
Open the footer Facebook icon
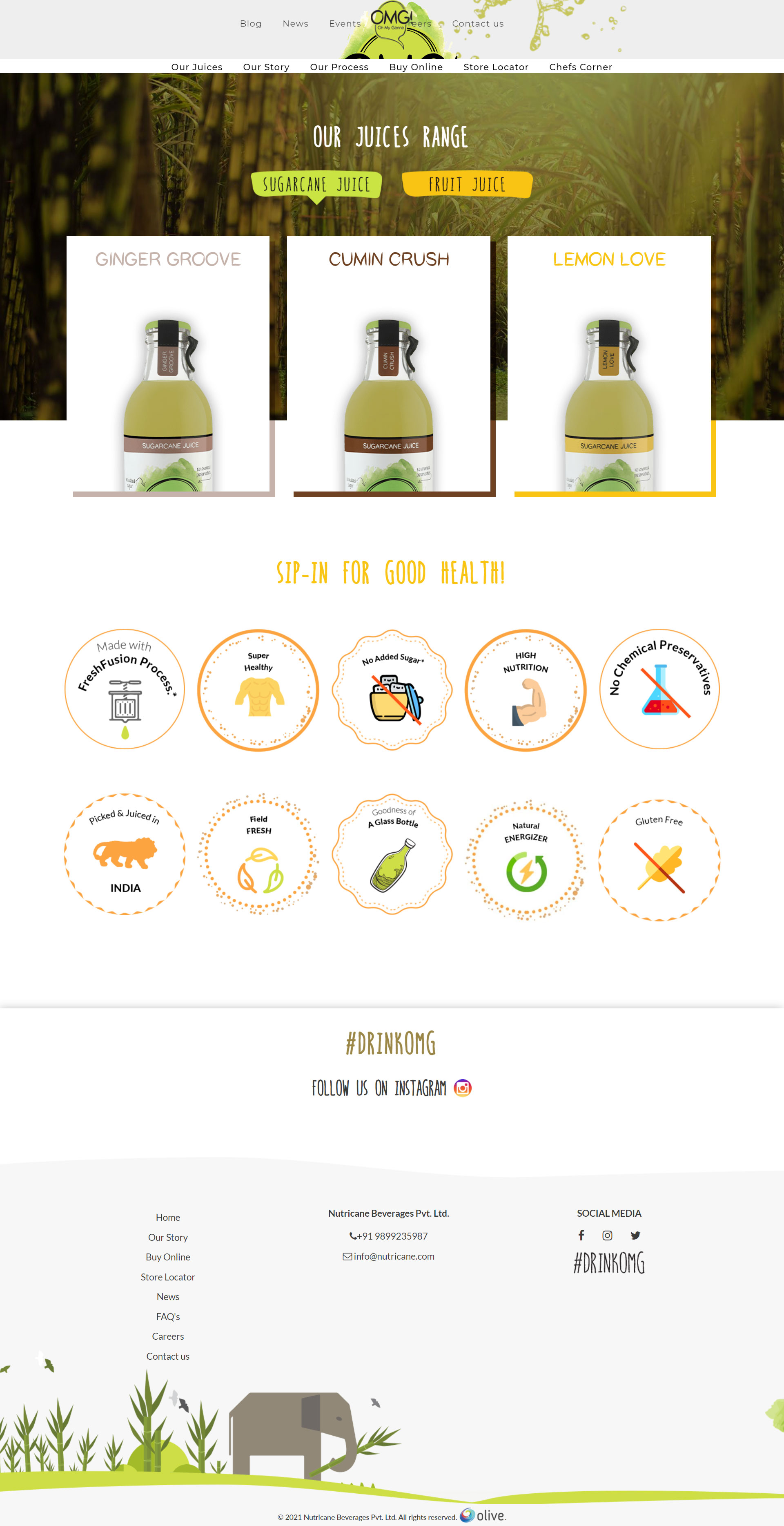click(x=581, y=1235)
